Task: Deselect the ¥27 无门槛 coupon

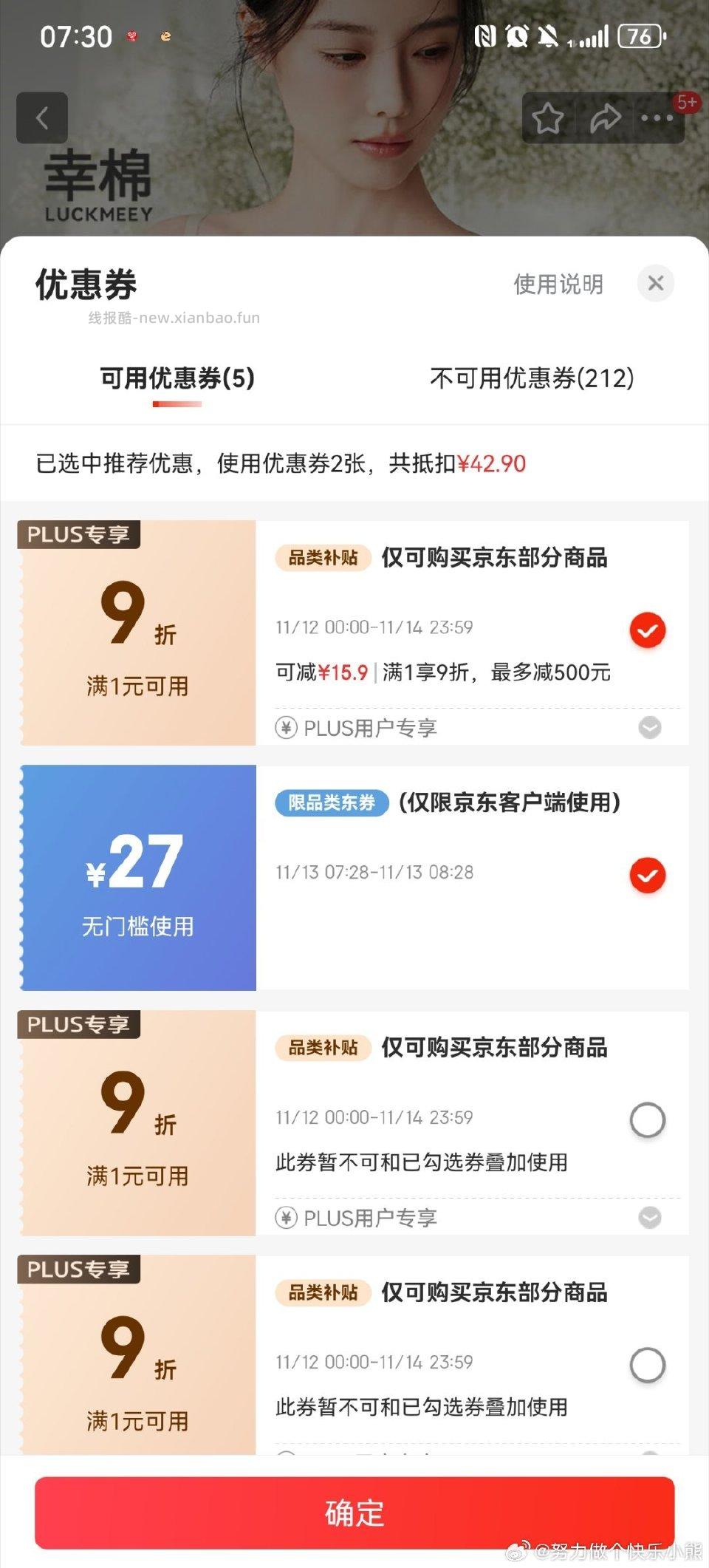Action: tap(647, 874)
